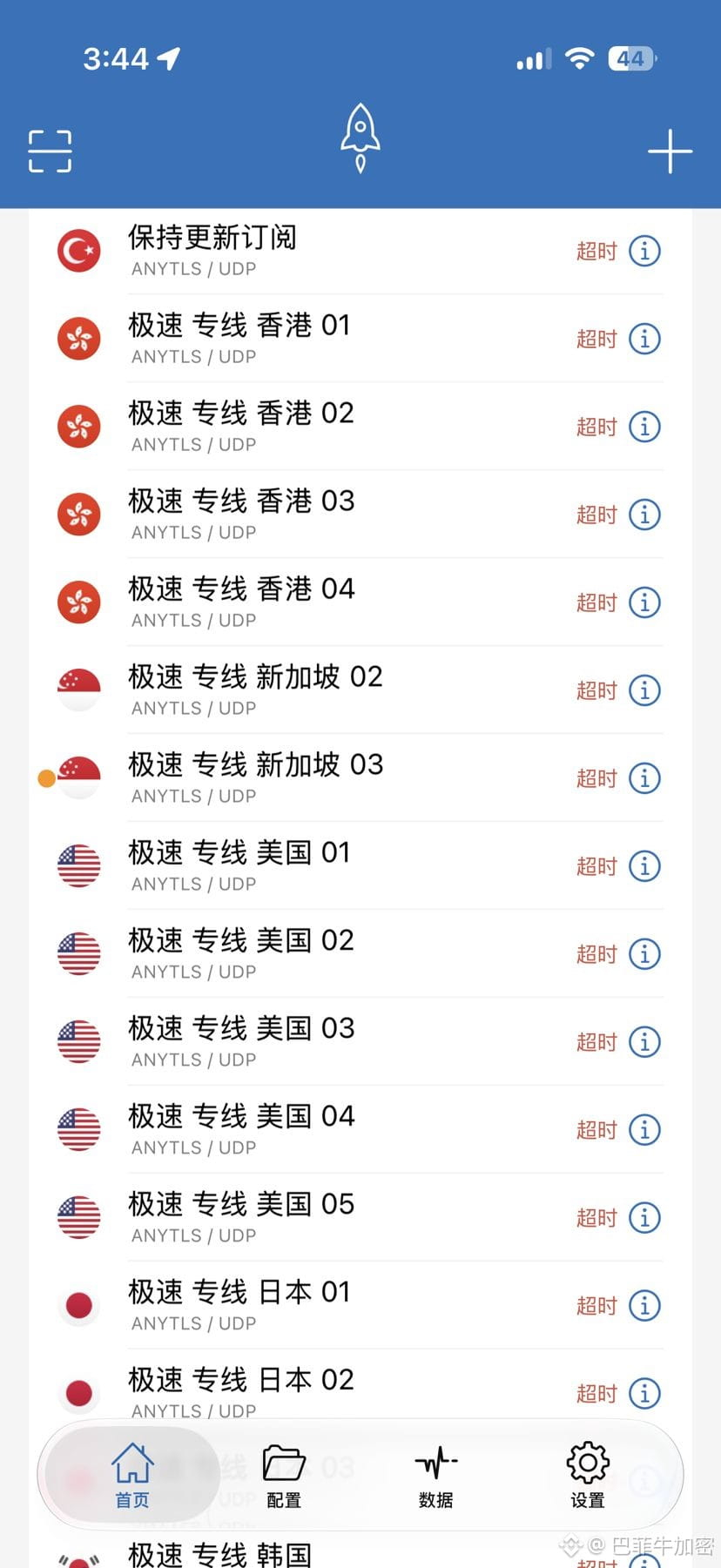
Task: Open the 设置 tab
Action: pyautogui.click(x=588, y=1475)
